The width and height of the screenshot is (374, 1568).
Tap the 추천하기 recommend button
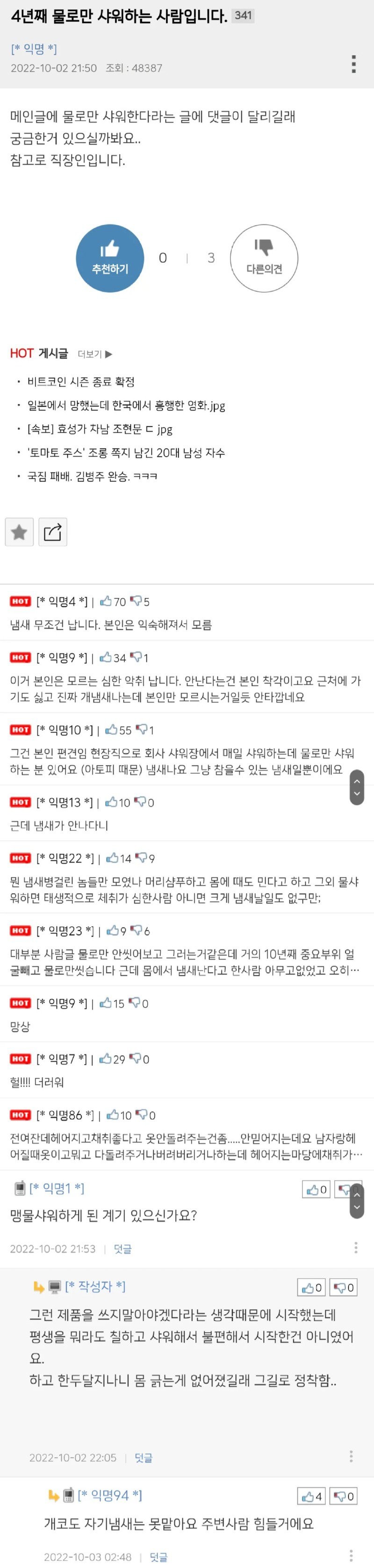pyautogui.click(x=110, y=258)
